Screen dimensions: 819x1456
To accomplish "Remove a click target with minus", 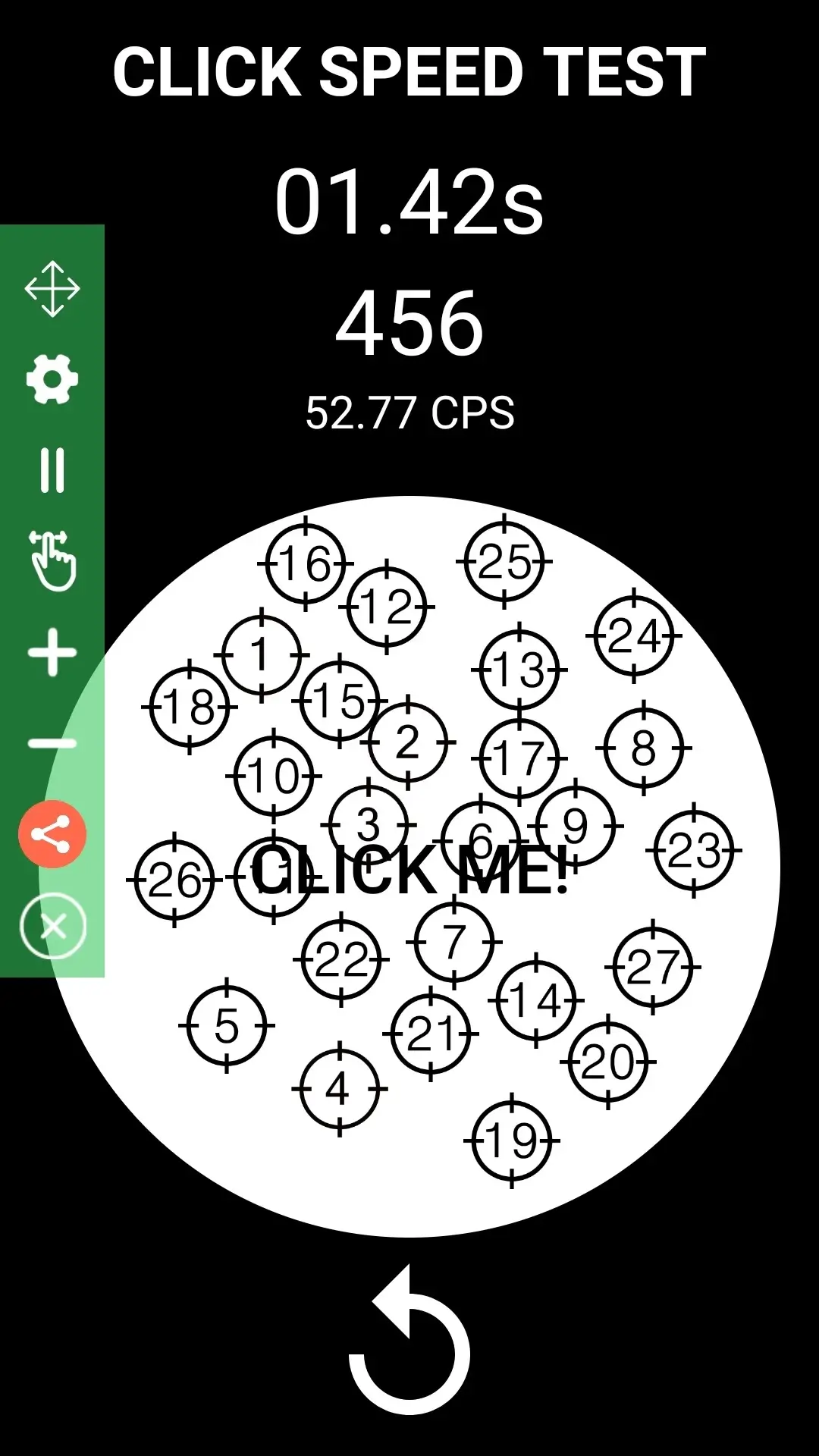I will point(52,743).
